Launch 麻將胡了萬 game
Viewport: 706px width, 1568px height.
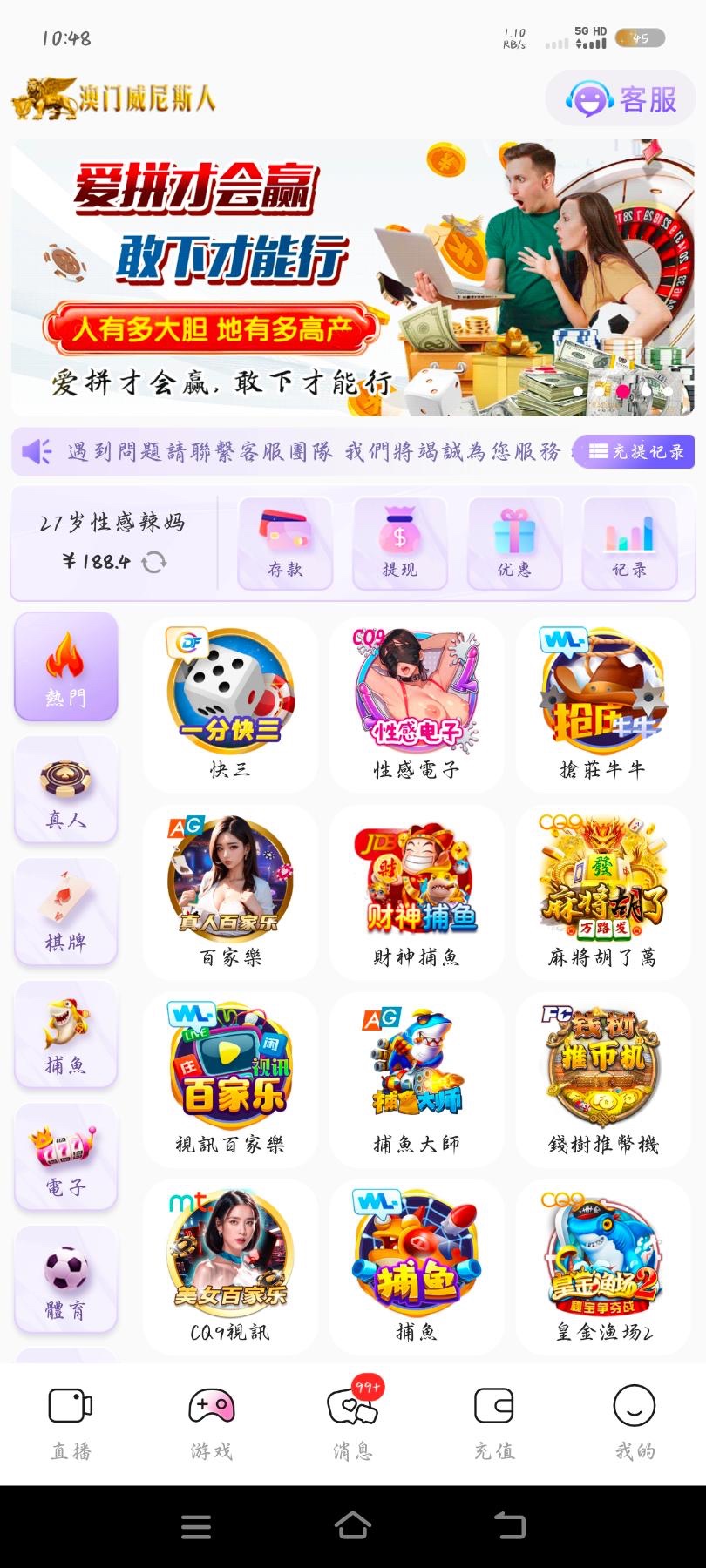(602, 891)
